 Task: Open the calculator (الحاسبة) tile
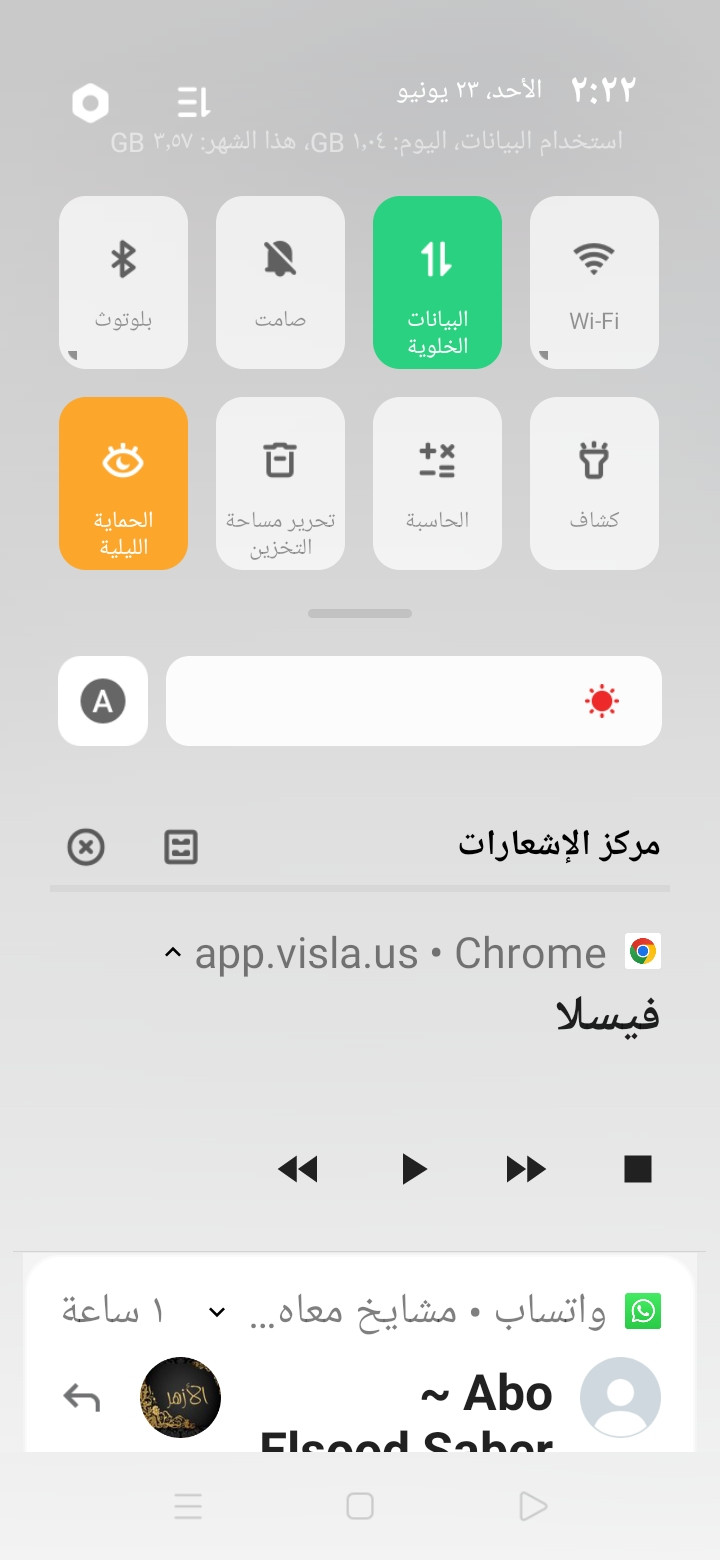(437, 483)
